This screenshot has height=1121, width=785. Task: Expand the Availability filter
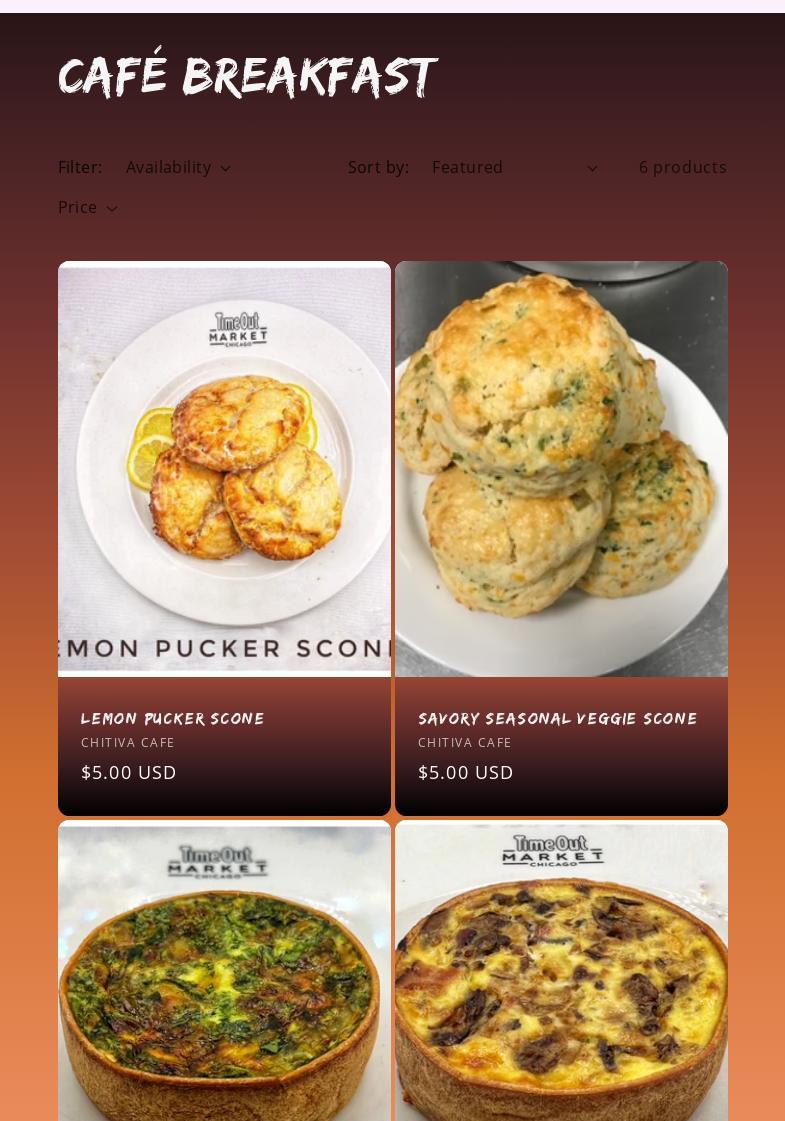[178, 168]
